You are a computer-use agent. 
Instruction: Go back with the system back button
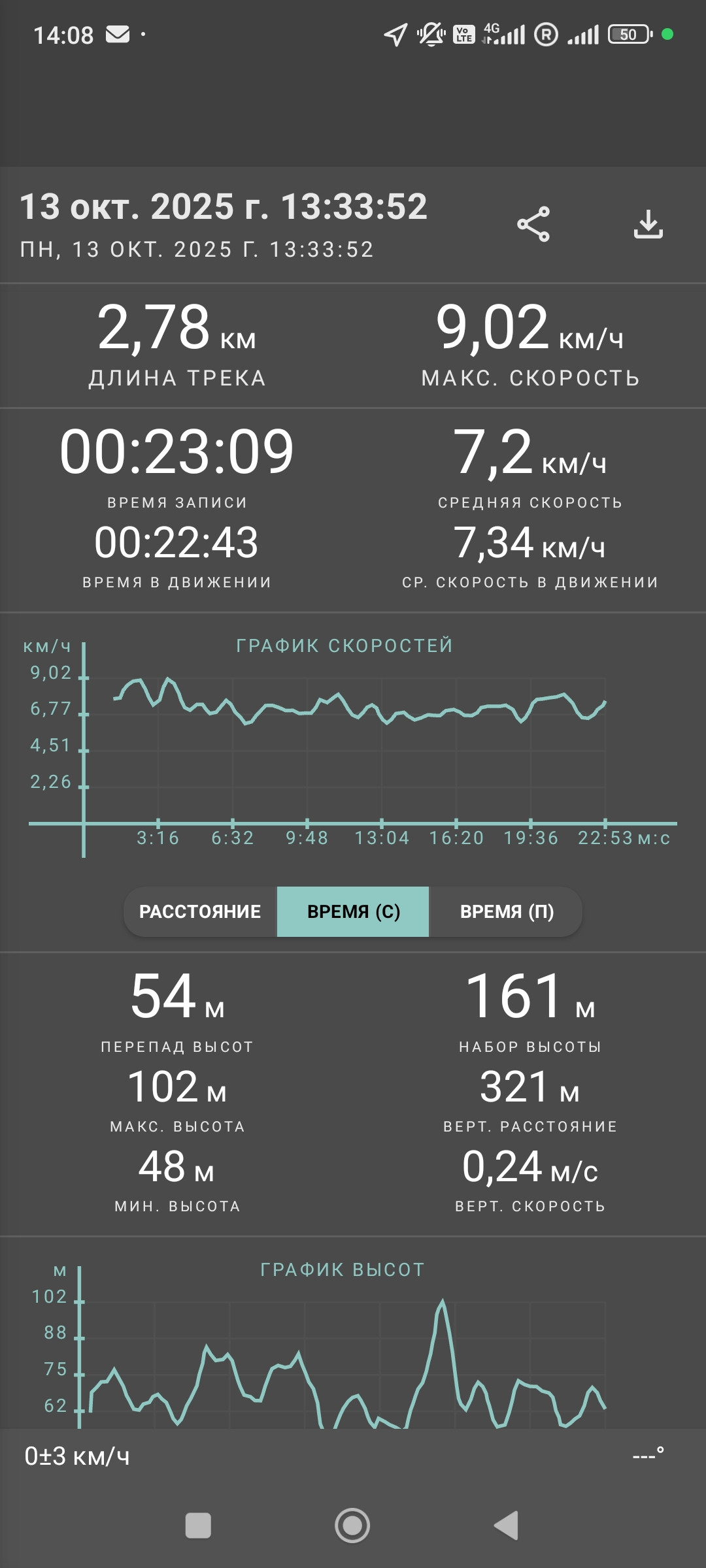click(506, 1526)
